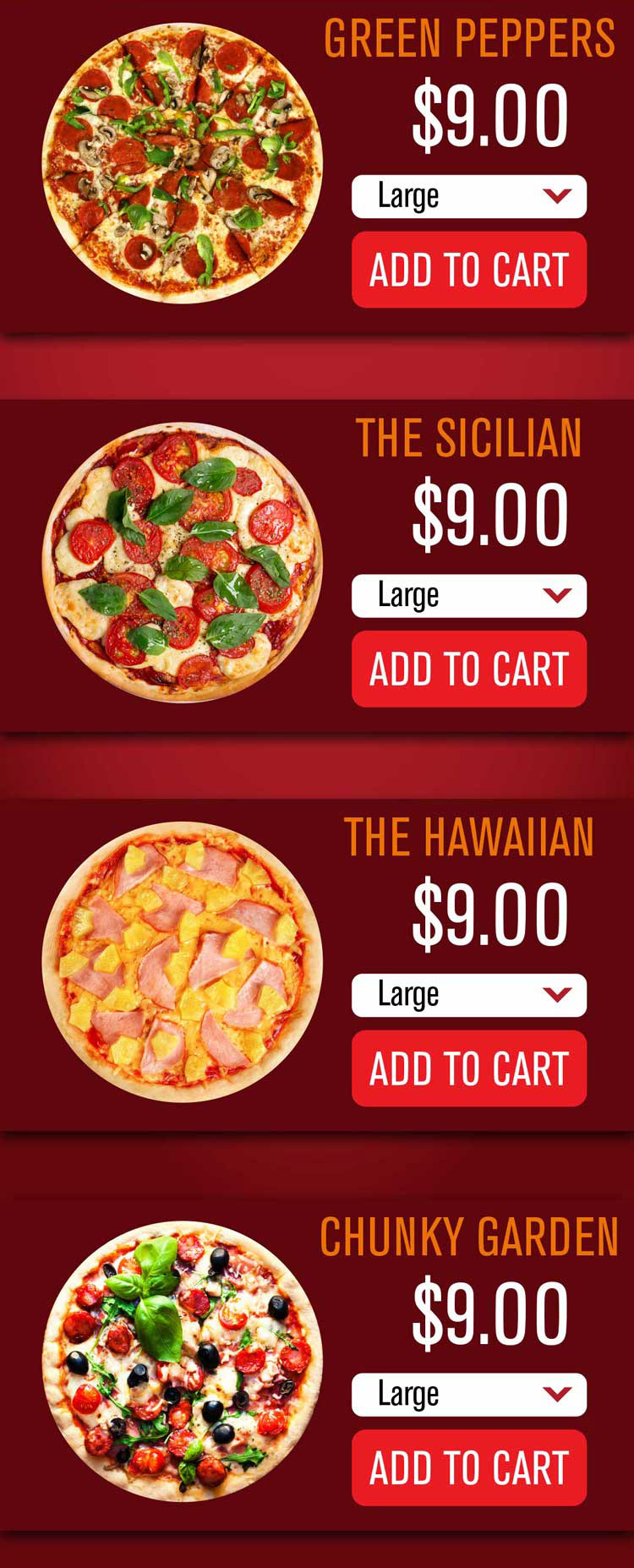
Task: Add Chunky Garden to cart
Action: [x=468, y=1467]
